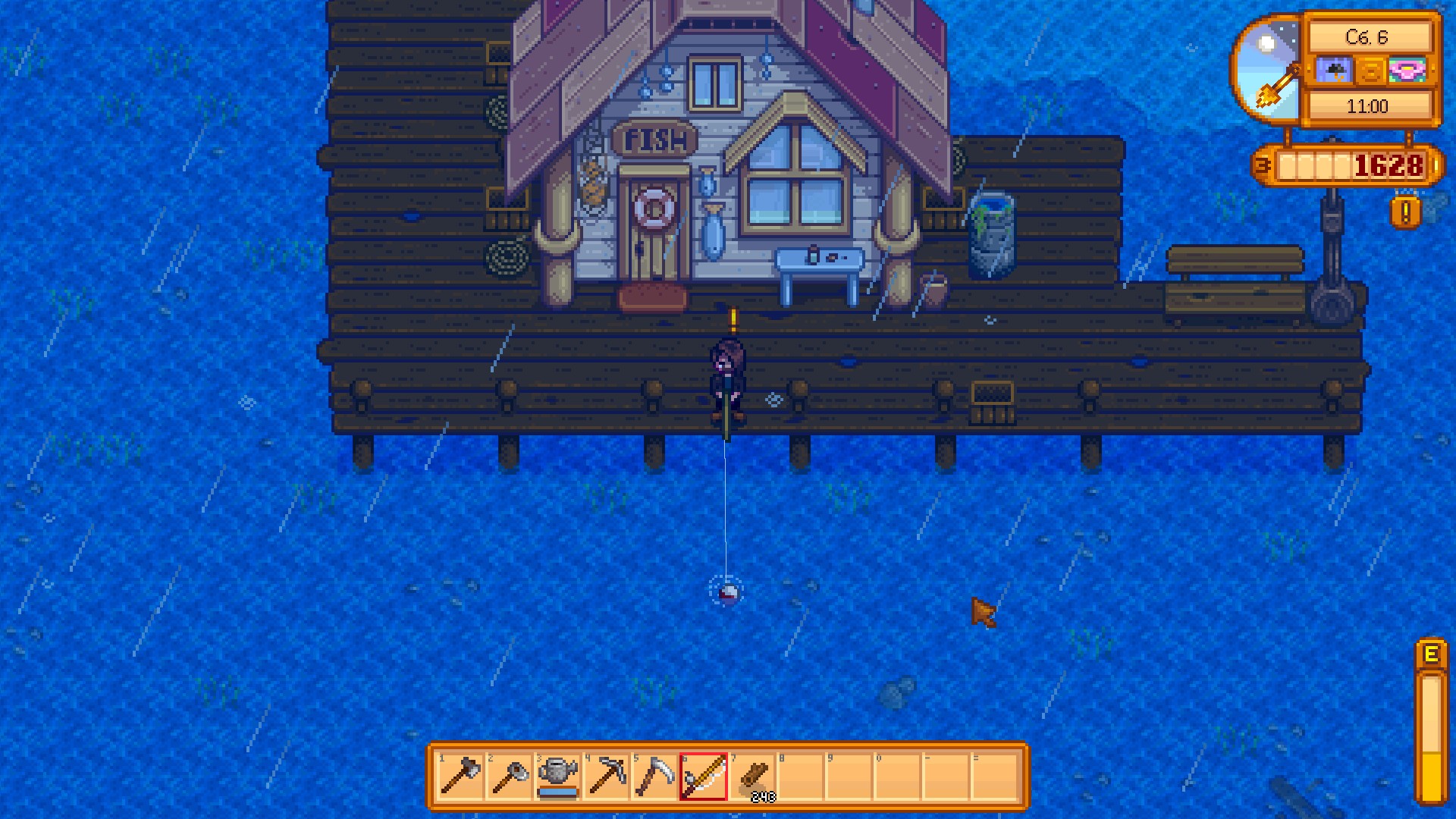
Task: Select the watering can in the toolbar
Action: (557, 777)
